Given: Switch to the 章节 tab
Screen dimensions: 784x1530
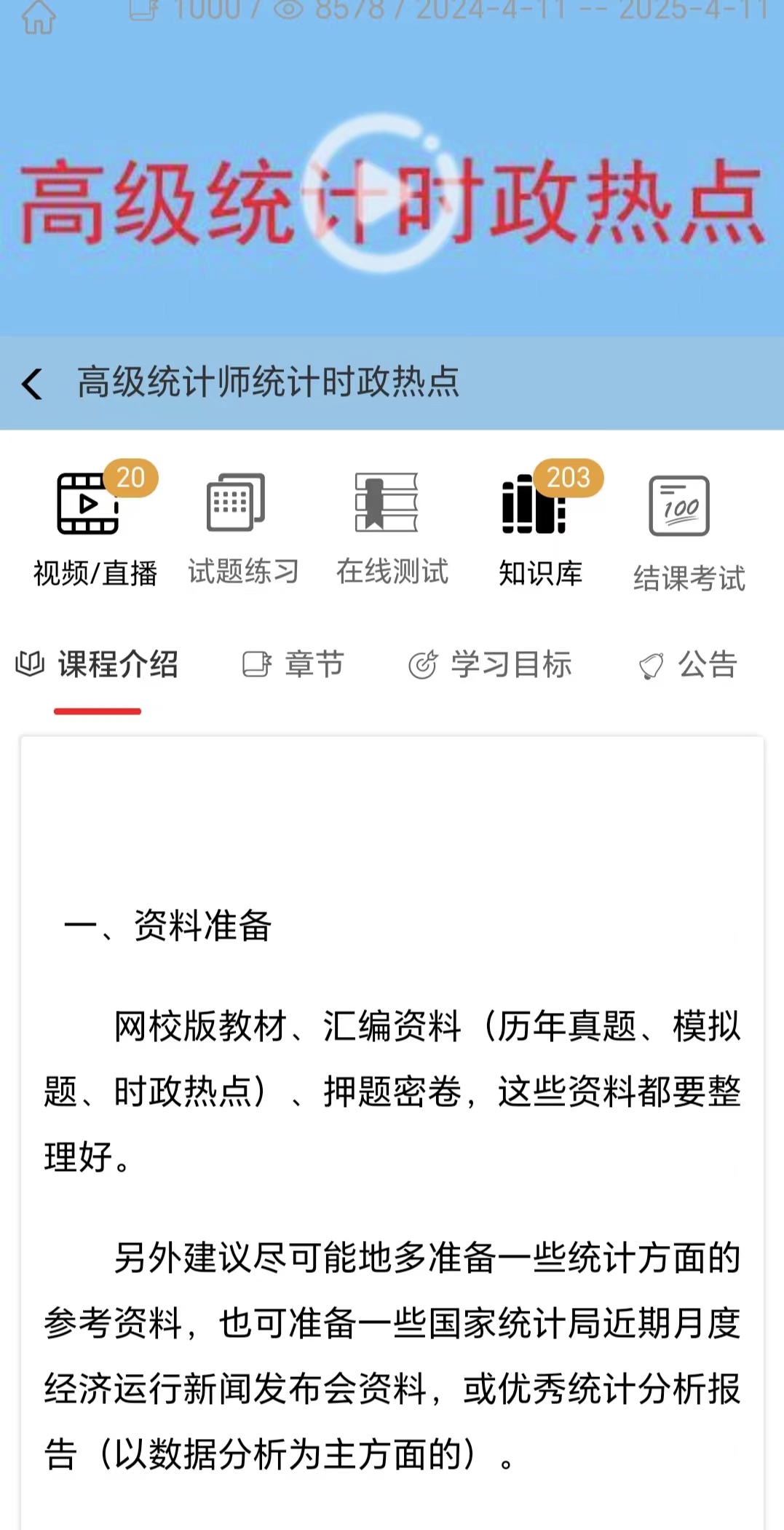Looking at the screenshot, I should pyautogui.click(x=293, y=664).
